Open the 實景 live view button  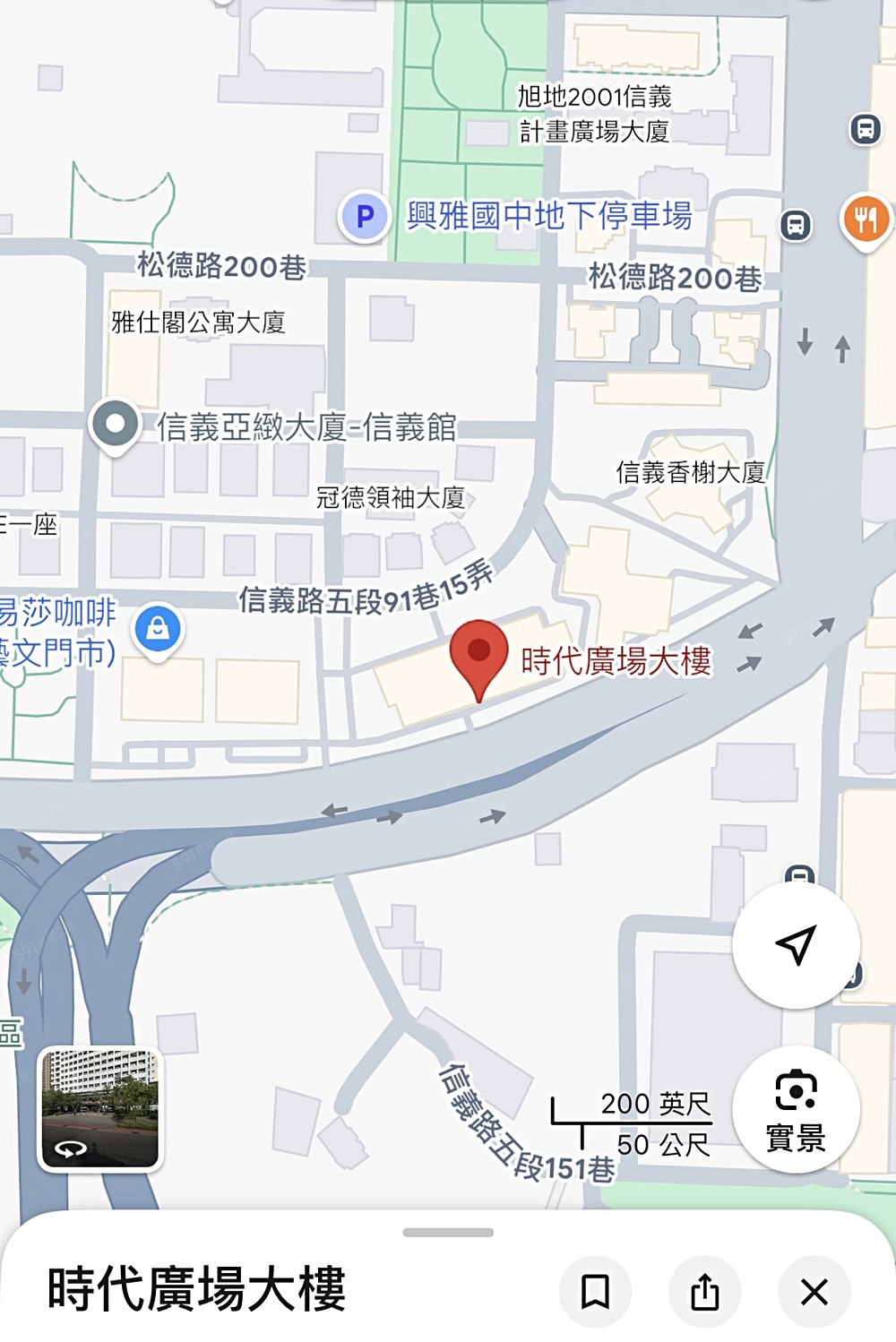pos(796,1109)
